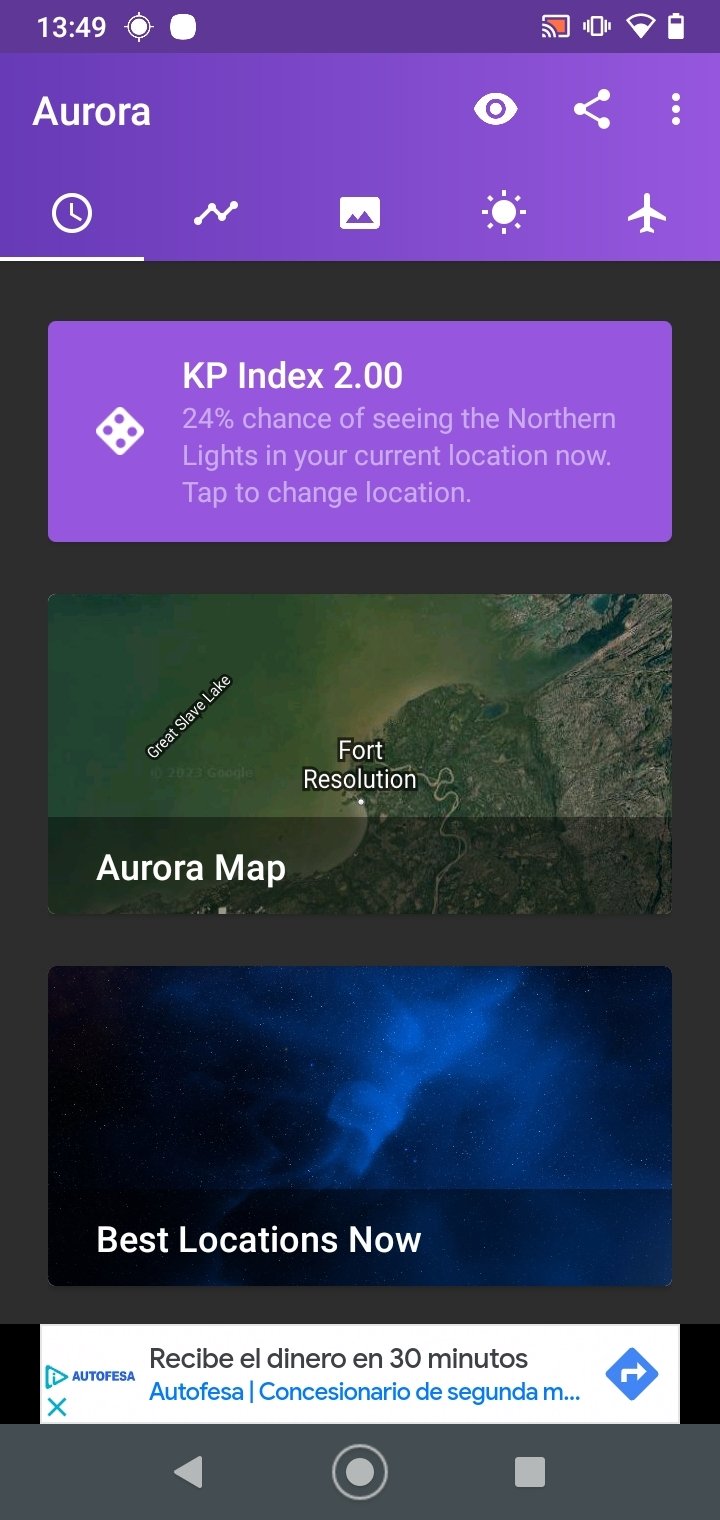The width and height of the screenshot is (720, 1520).
Task: Open the Autofesa ad banner arrow
Action: [x=632, y=1374]
